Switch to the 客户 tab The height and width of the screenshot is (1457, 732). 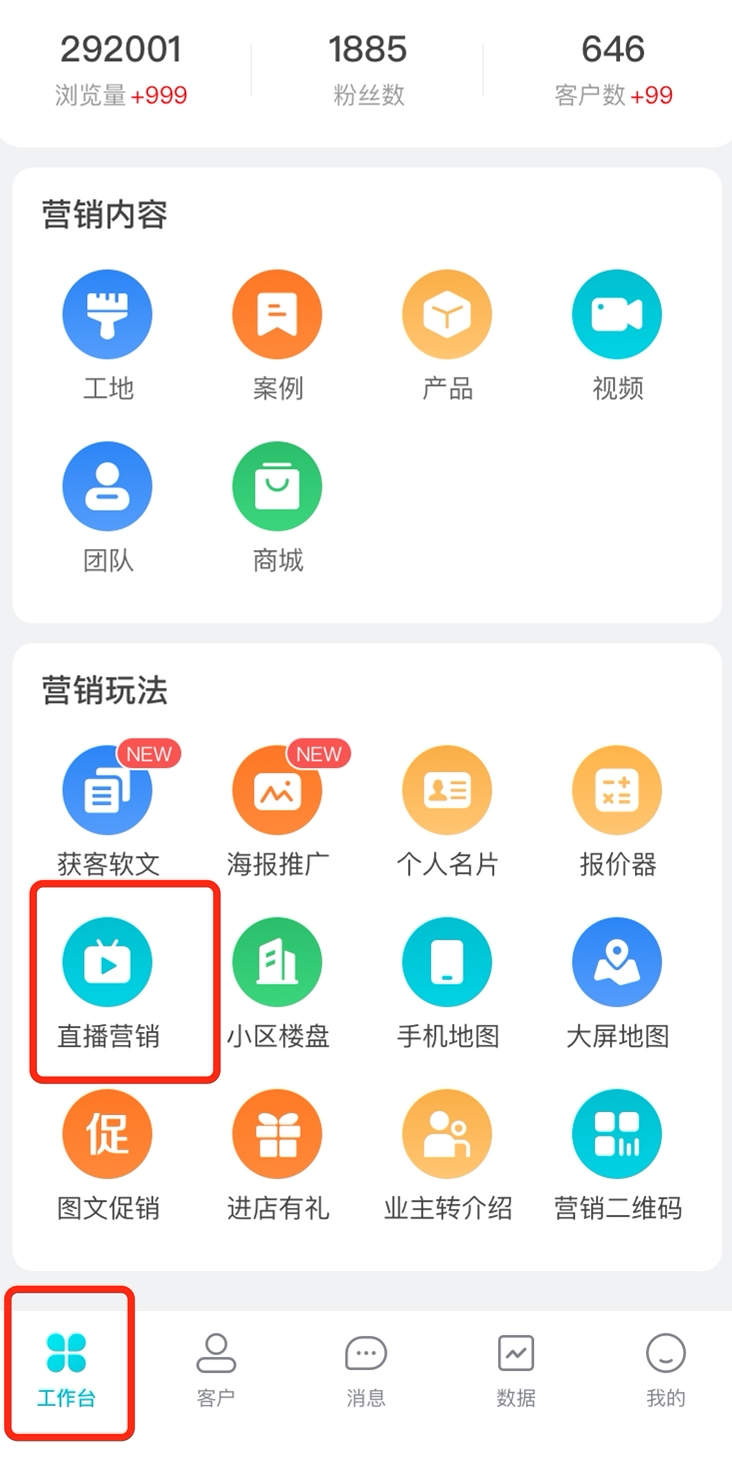(x=216, y=1370)
